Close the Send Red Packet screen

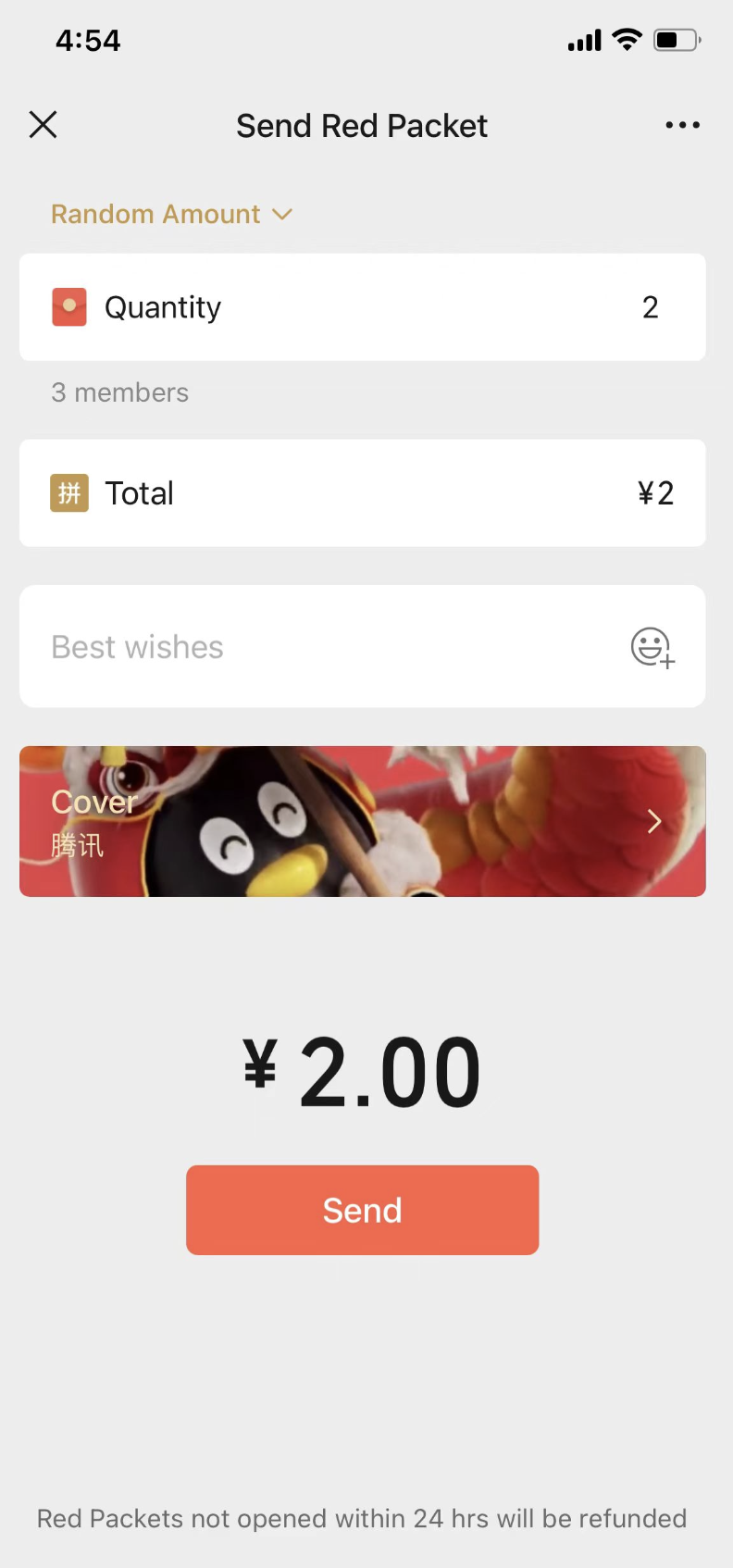click(x=43, y=125)
